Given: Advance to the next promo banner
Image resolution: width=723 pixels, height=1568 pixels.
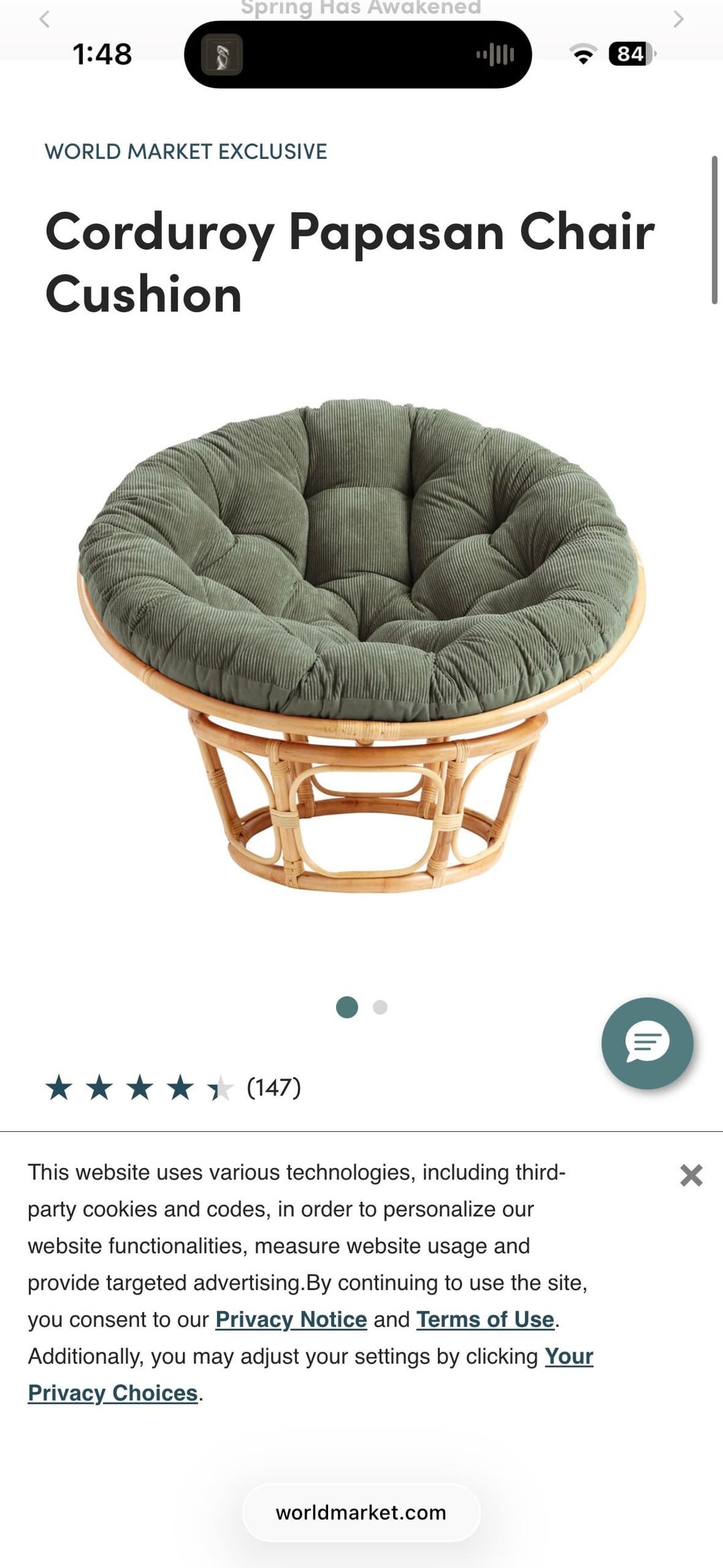Looking at the screenshot, I should click(x=678, y=19).
